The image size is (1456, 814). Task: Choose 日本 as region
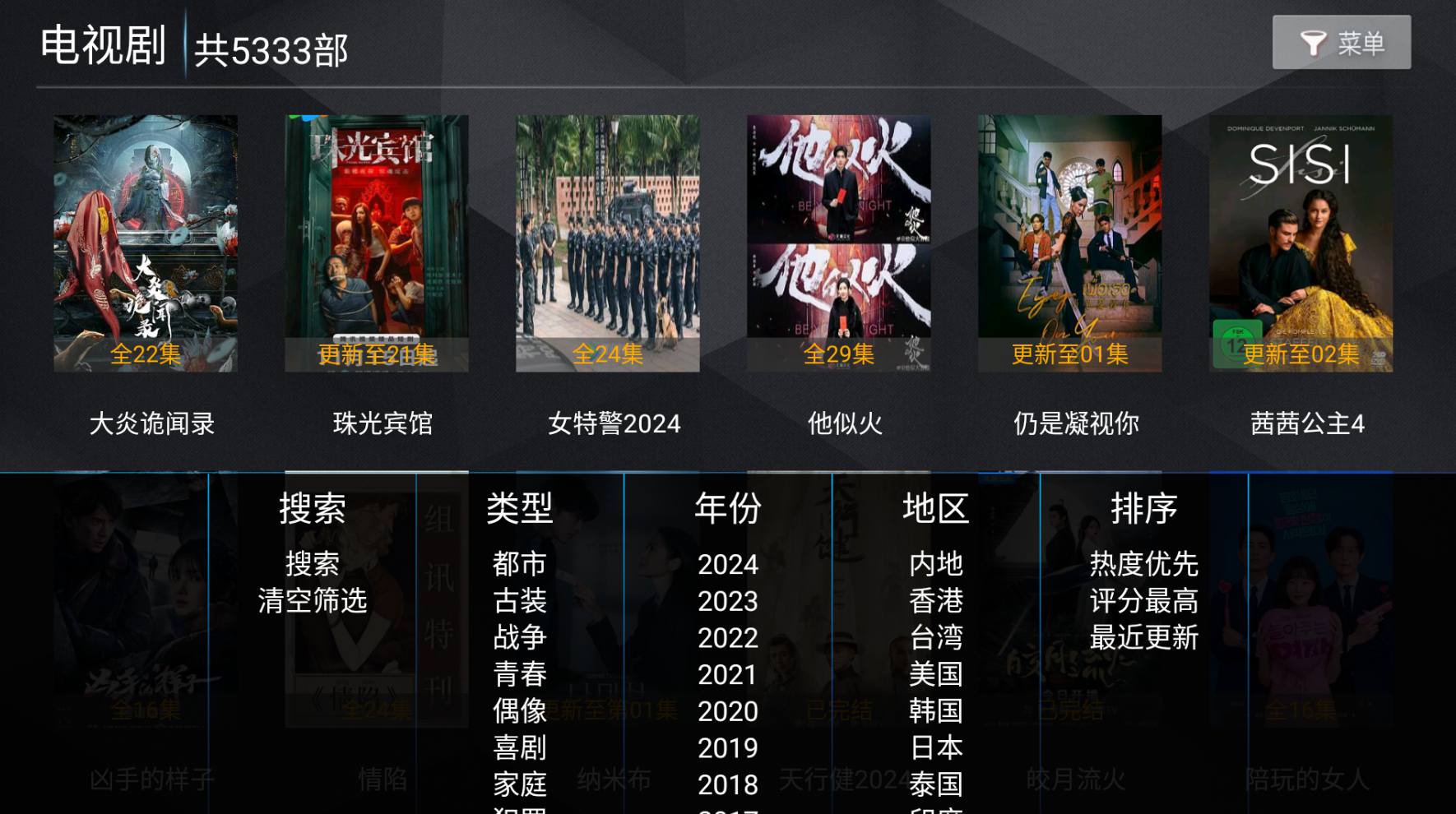point(935,747)
